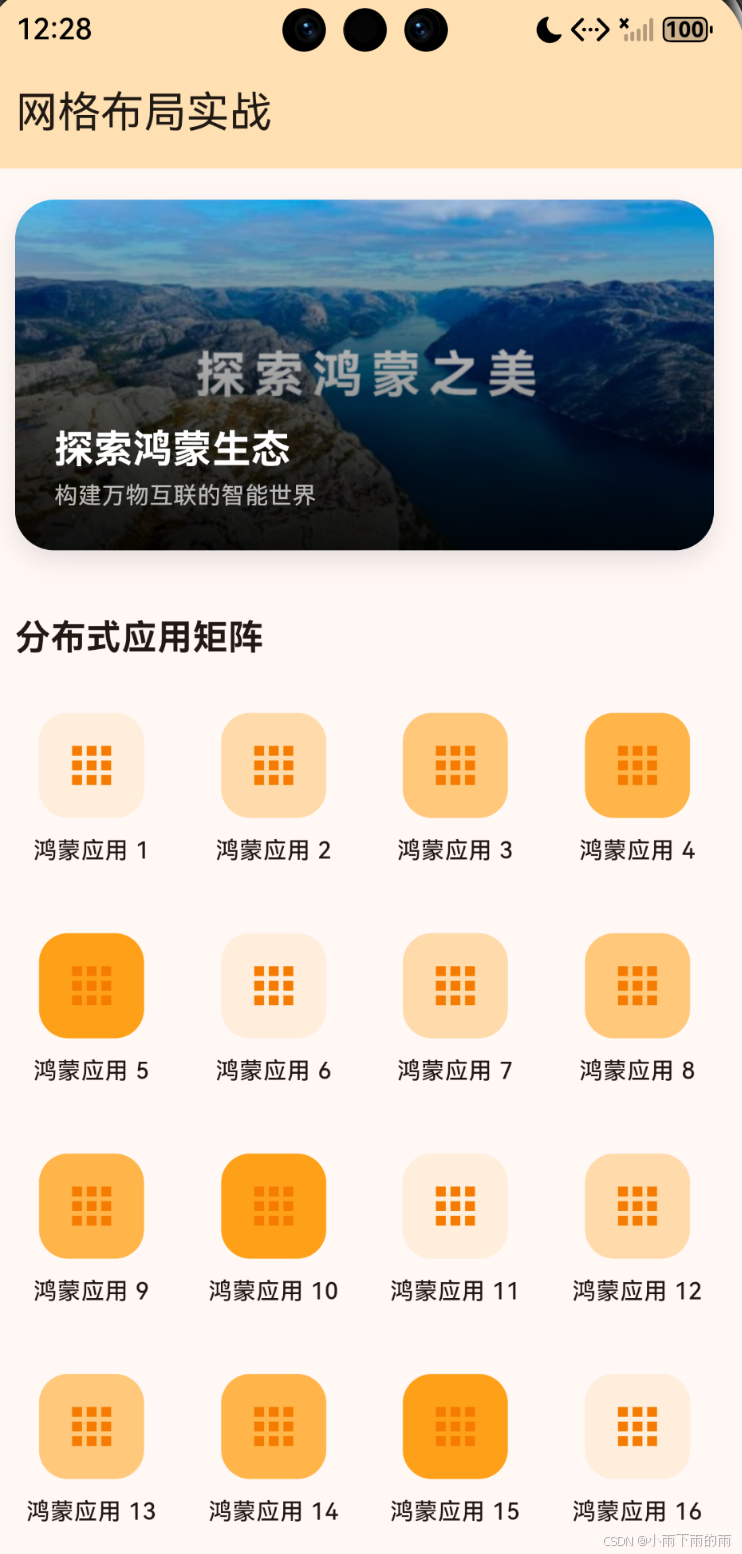Click the 鸿蒙应用 4 label text
Image resolution: width=742 pixels, height=1554 pixels.
637,850
